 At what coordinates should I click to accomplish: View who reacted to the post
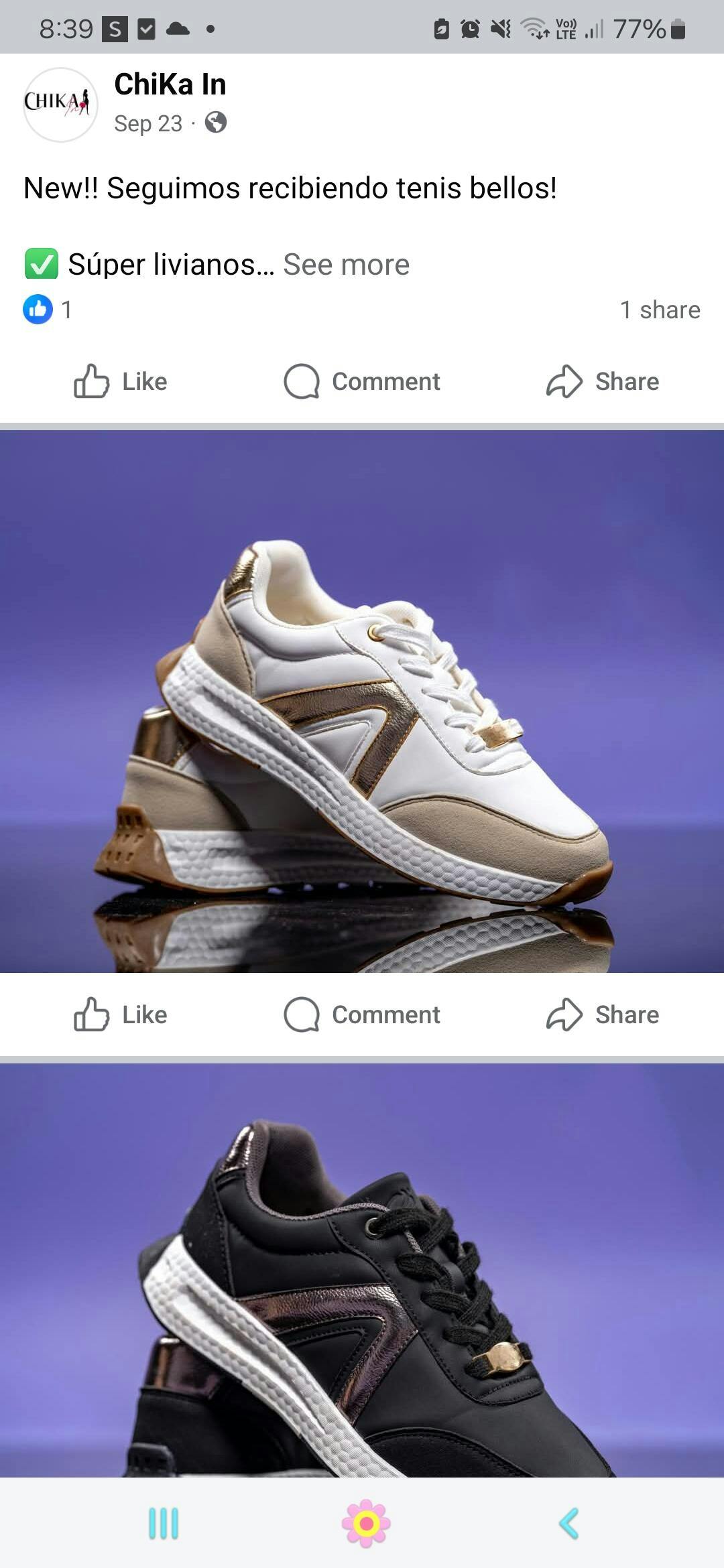pyautogui.click(x=48, y=310)
